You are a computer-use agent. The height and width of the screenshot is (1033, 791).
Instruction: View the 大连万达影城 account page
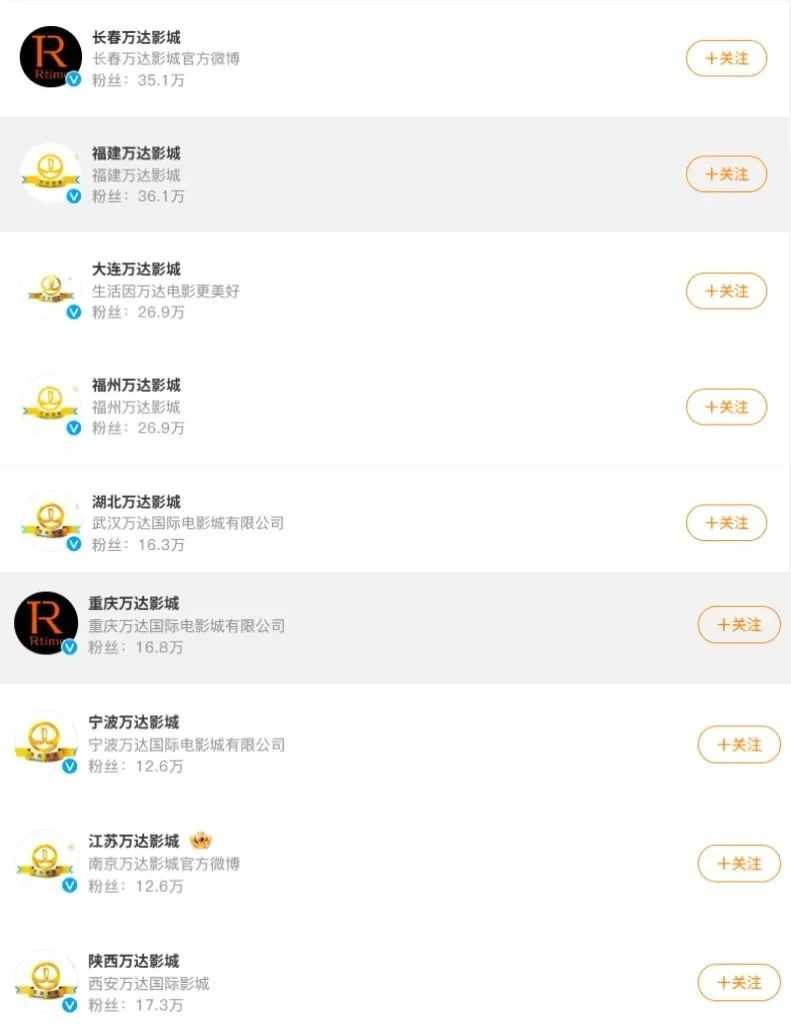coord(136,270)
